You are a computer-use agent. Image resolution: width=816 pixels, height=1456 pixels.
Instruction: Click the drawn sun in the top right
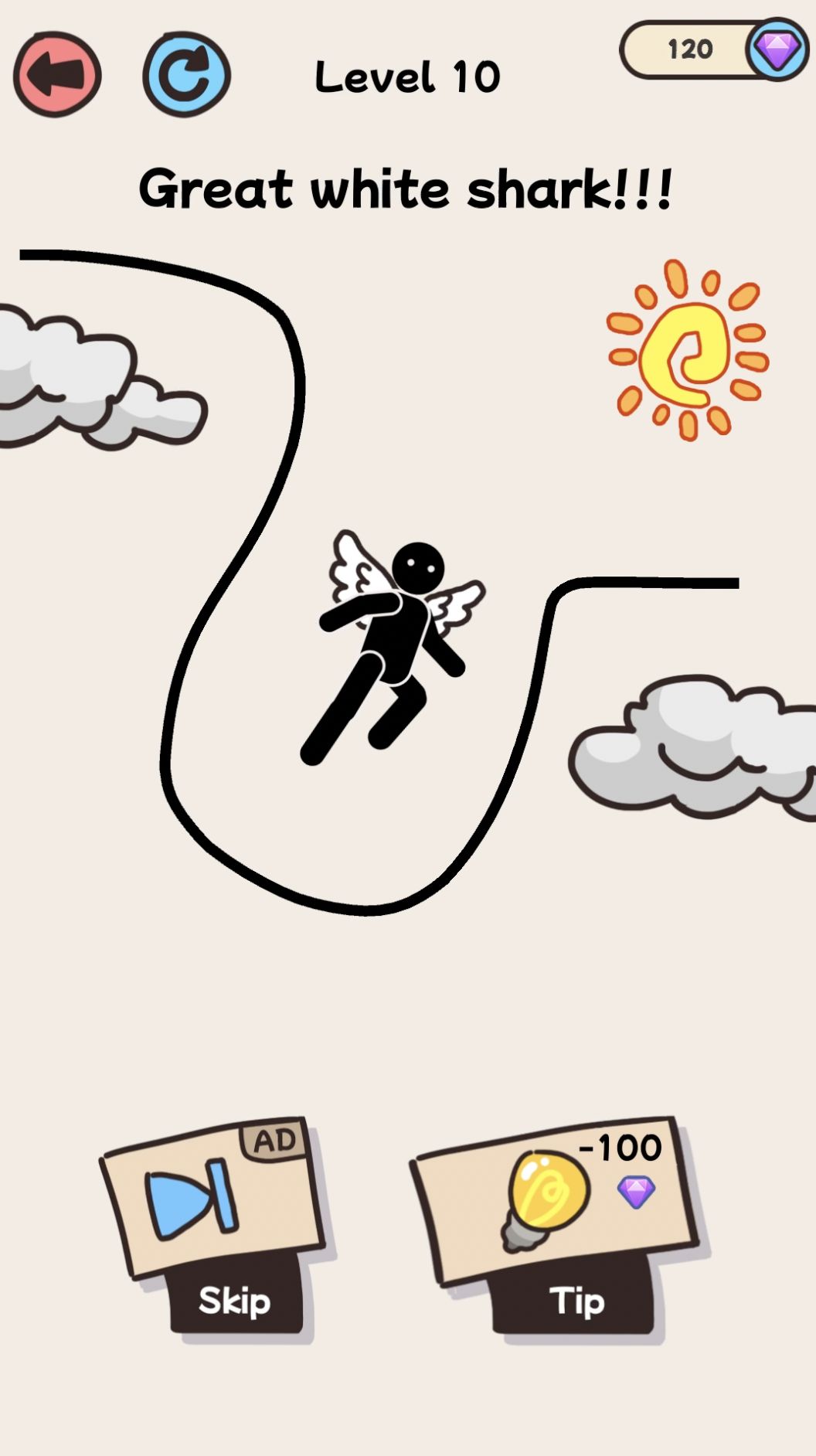tap(683, 352)
